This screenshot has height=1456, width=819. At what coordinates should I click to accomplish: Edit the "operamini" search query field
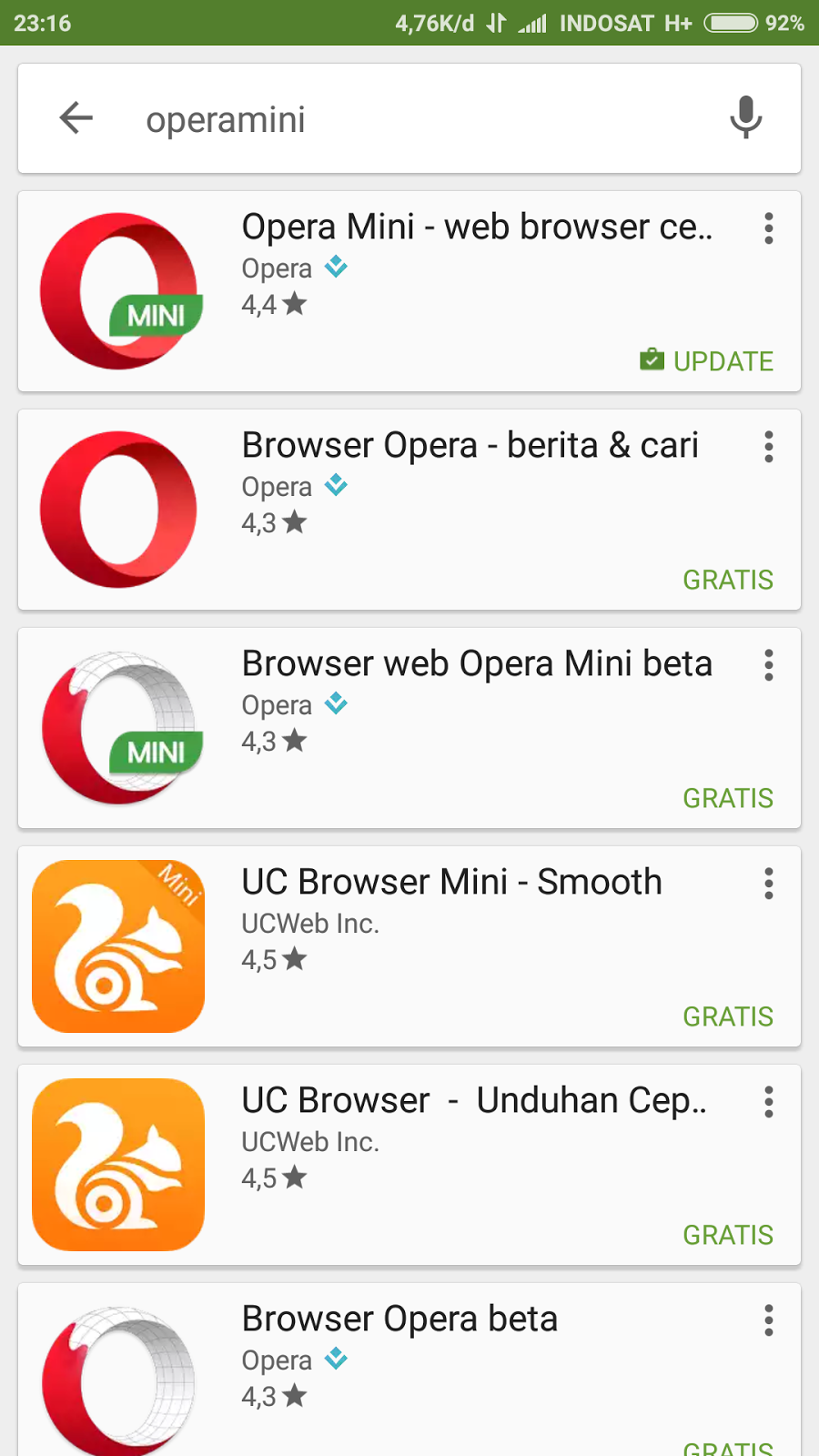click(409, 119)
